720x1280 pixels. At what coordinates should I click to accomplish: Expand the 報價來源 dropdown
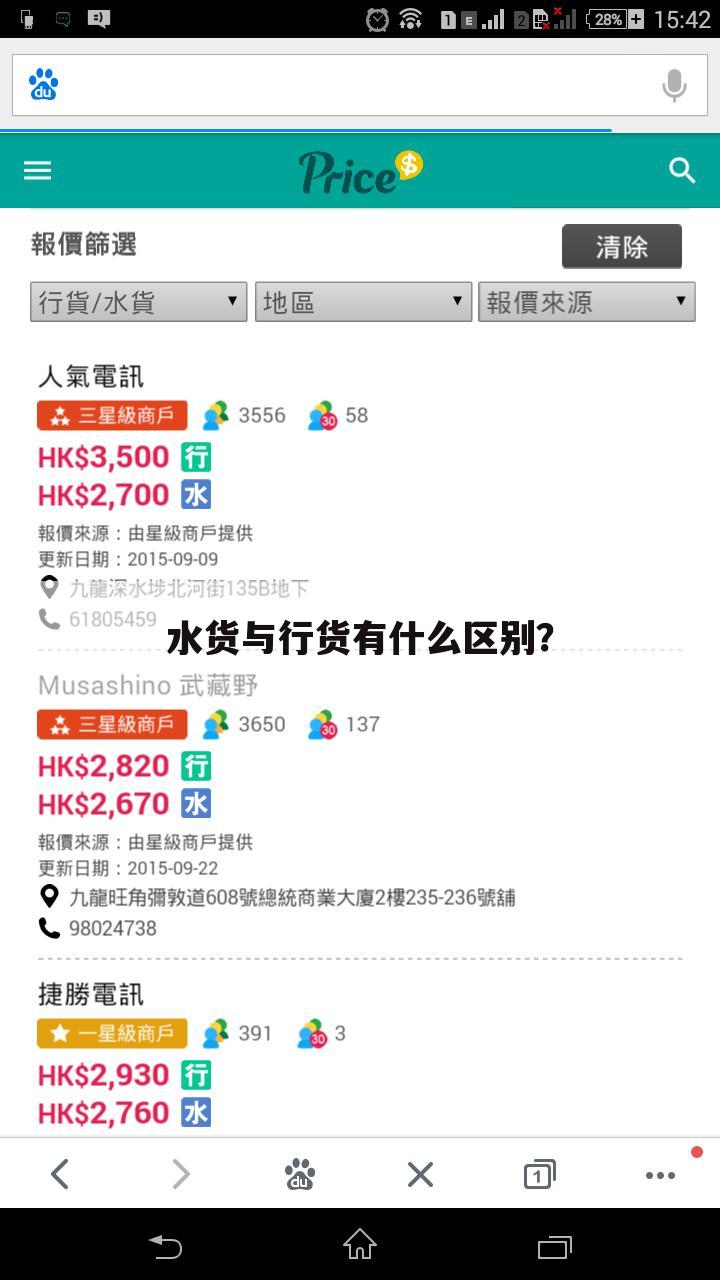click(x=586, y=301)
